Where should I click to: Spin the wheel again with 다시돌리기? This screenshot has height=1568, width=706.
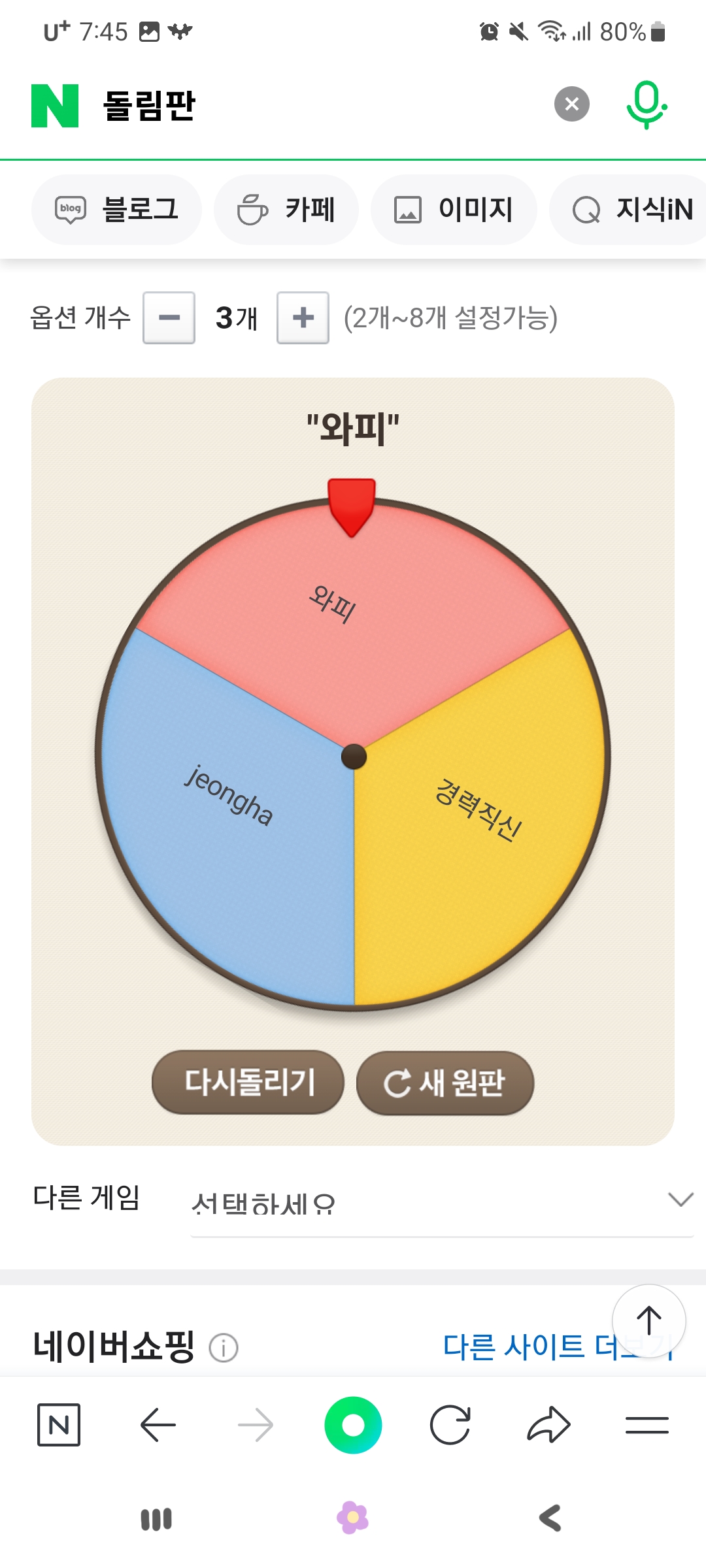[x=248, y=1082]
